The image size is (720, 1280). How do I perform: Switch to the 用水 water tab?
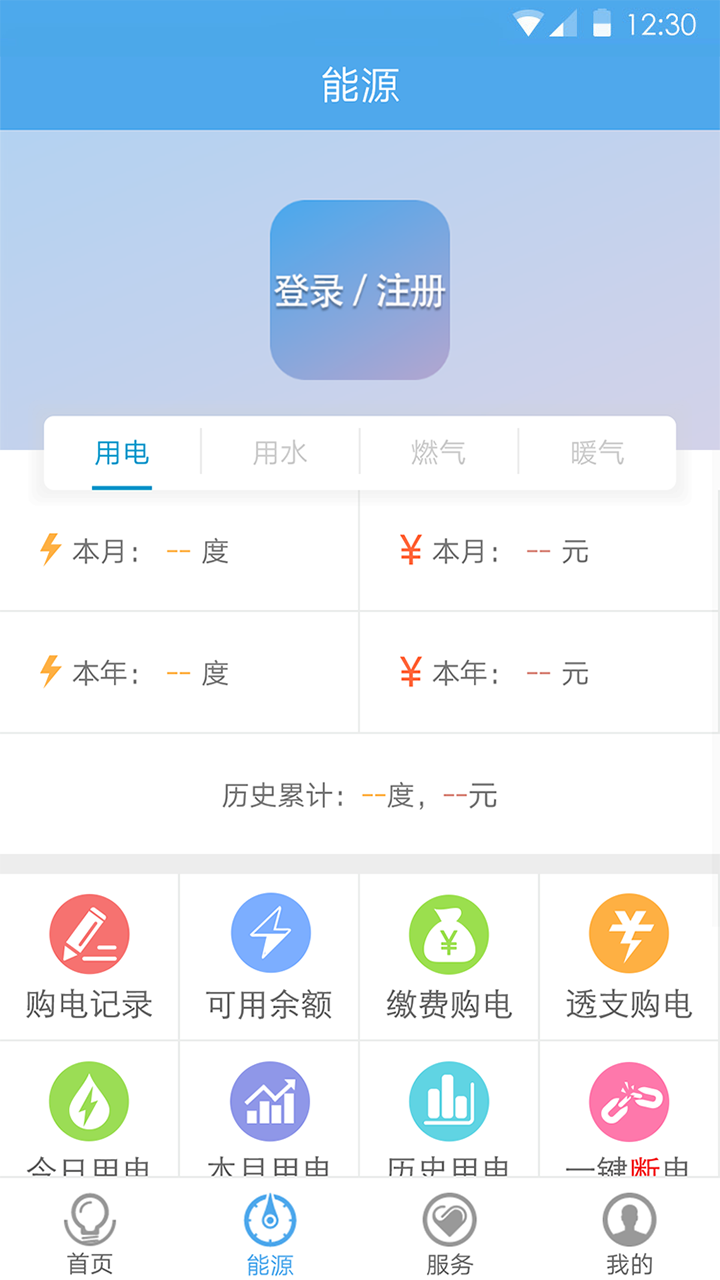point(280,452)
